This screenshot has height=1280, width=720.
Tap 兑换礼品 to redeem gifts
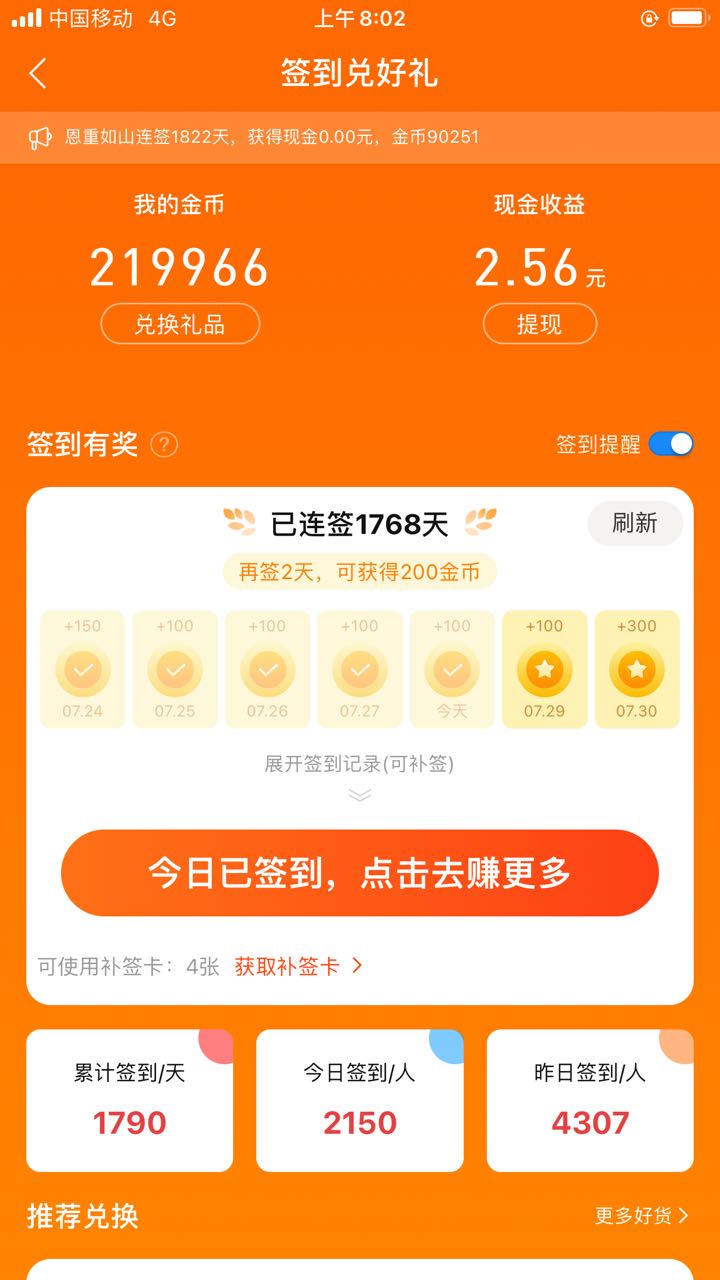click(x=180, y=324)
